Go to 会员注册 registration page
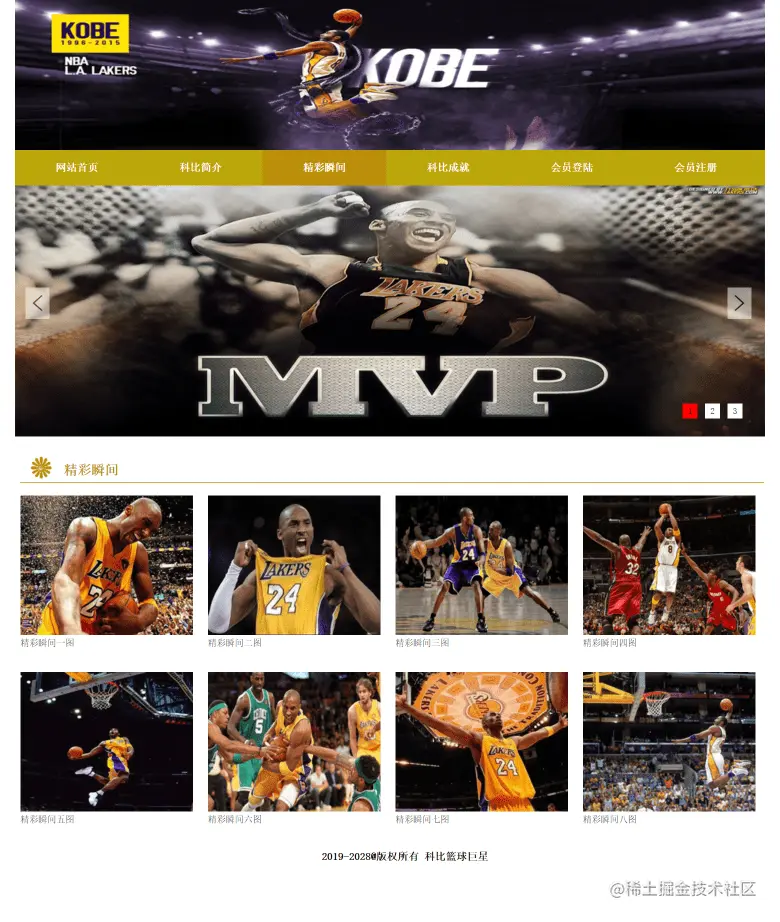The width and height of the screenshot is (780, 922). coord(695,168)
